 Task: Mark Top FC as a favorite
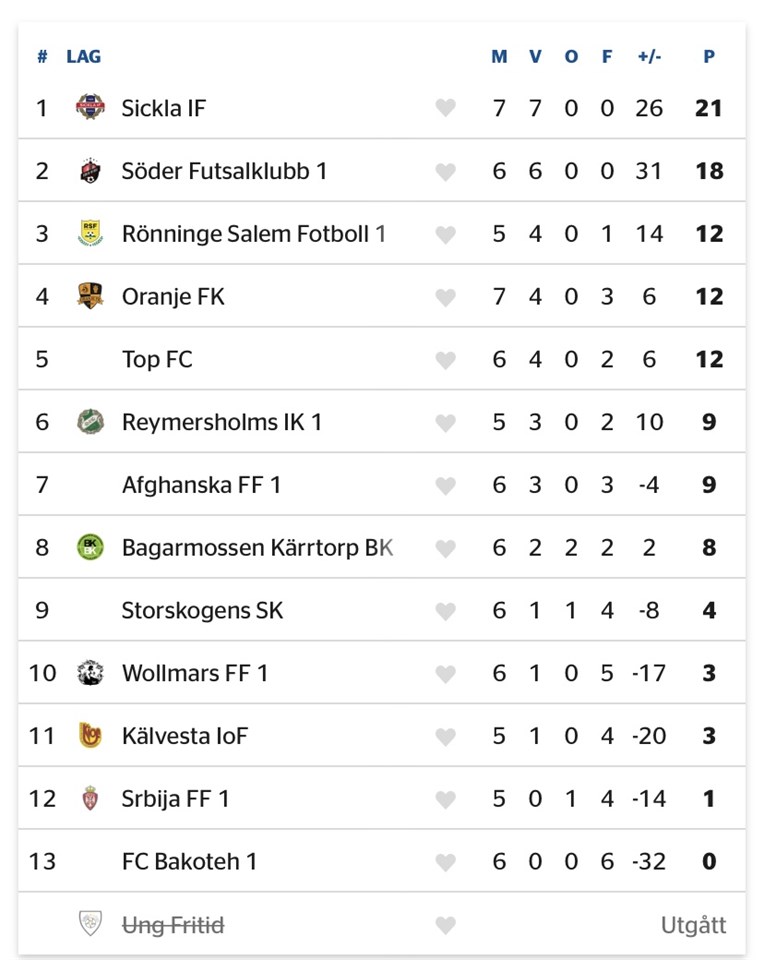point(445,360)
